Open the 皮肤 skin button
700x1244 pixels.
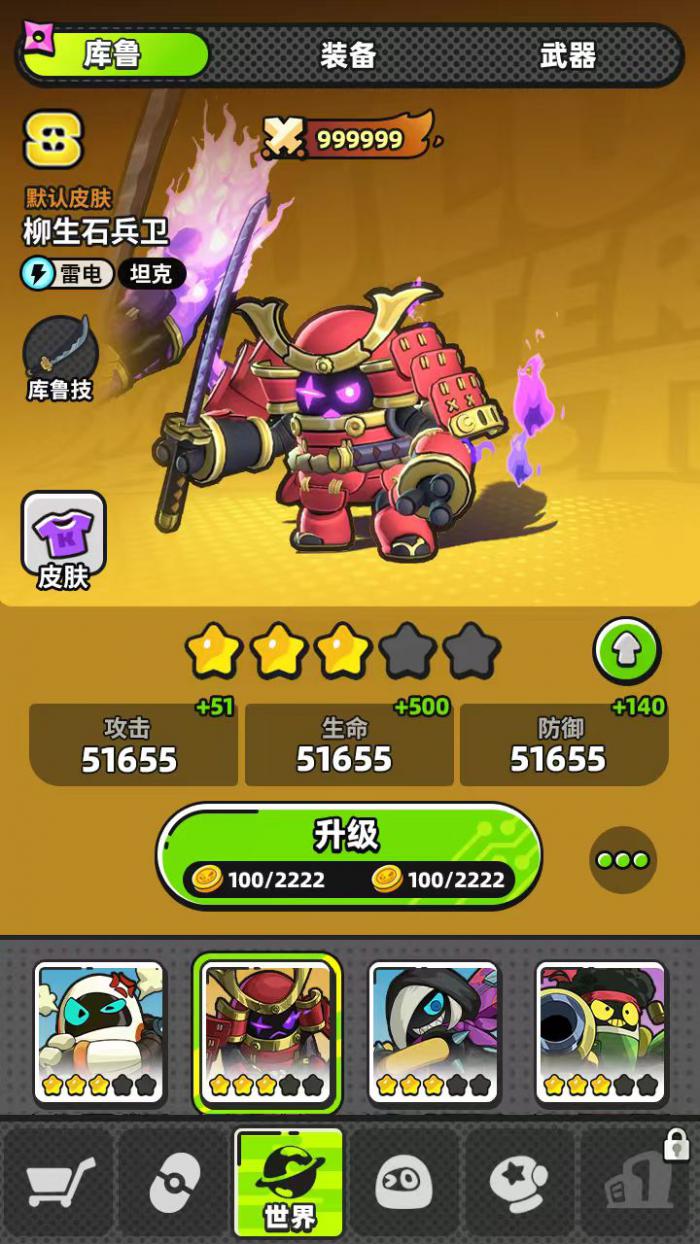tap(63, 540)
